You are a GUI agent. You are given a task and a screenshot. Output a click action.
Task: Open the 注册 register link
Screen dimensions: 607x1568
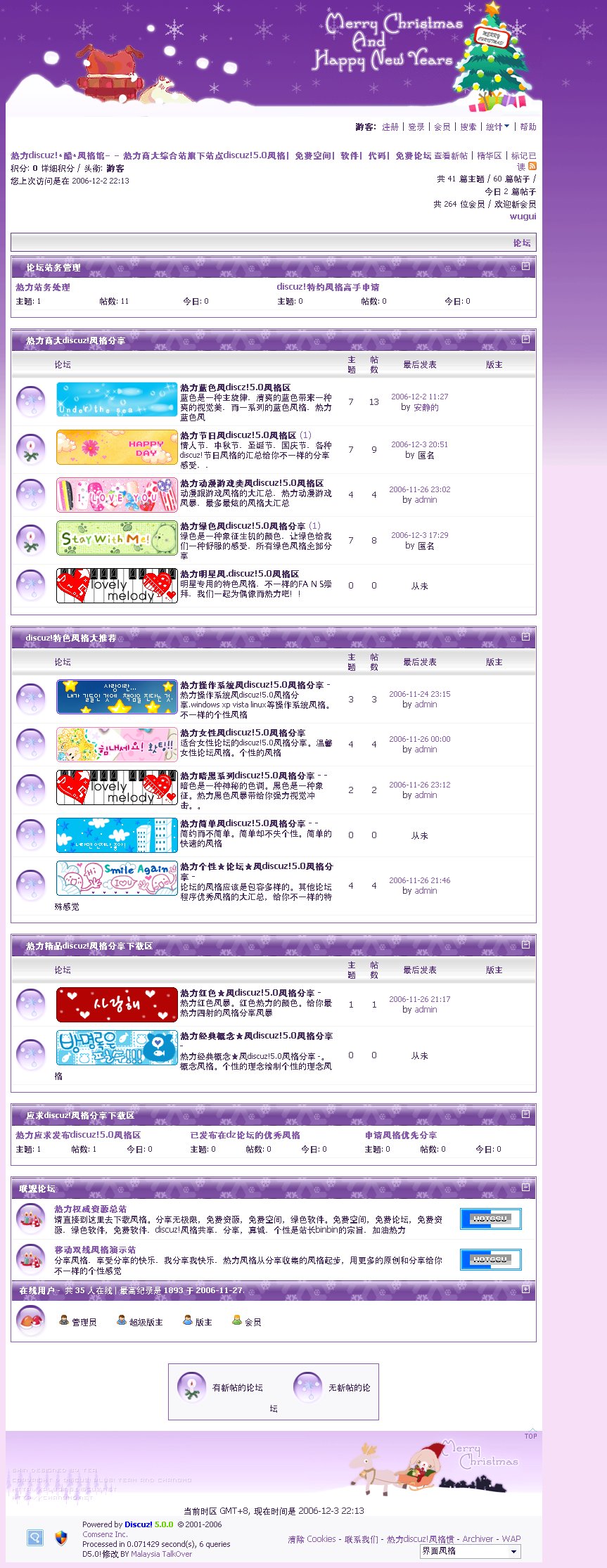click(390, 127)
